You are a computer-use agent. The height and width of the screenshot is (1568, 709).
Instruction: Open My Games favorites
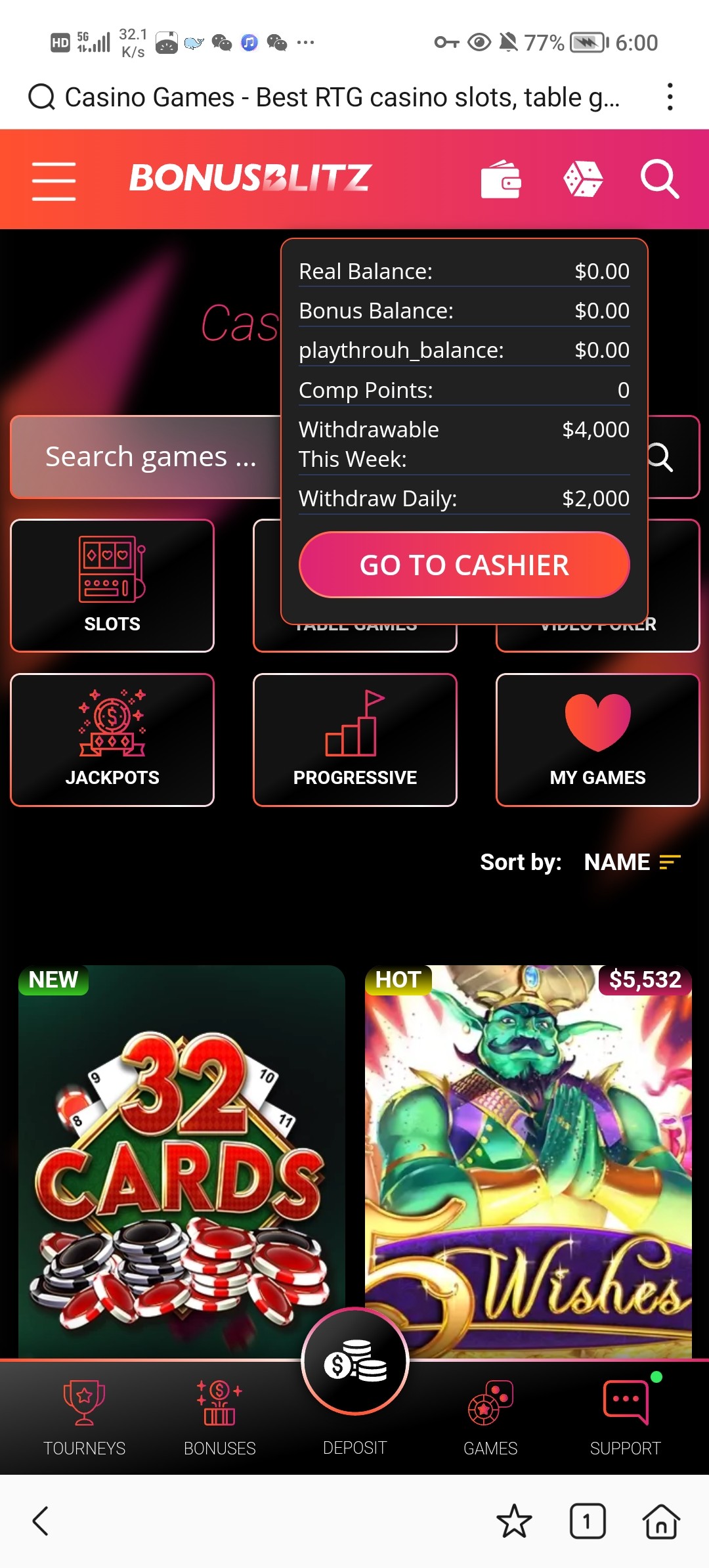pos(597,739)
